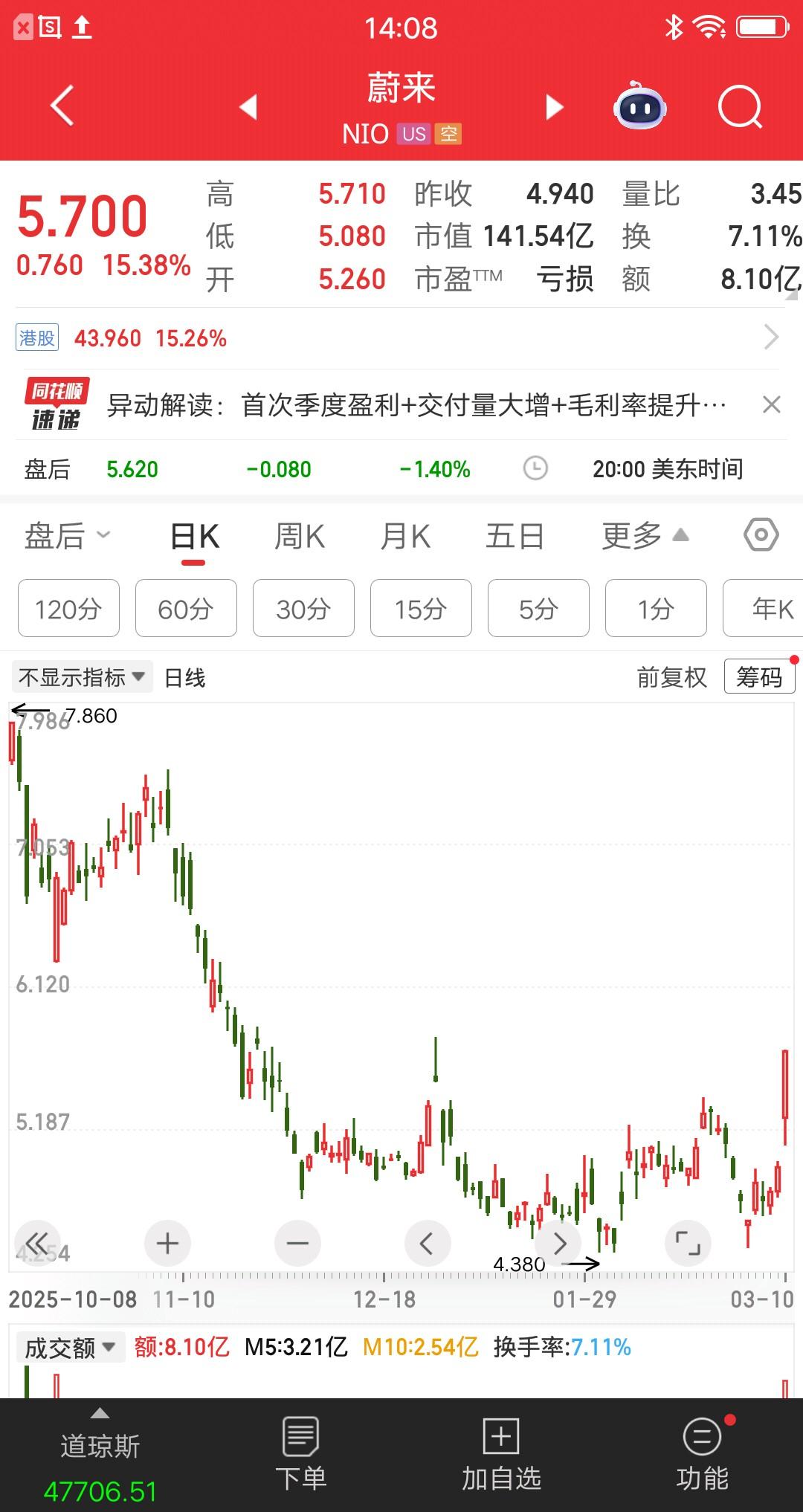The width and height of the screenshot is (803, 1512).
Task: Toggle the 筹码 chip distribution overlay
Action: point(759,676)
